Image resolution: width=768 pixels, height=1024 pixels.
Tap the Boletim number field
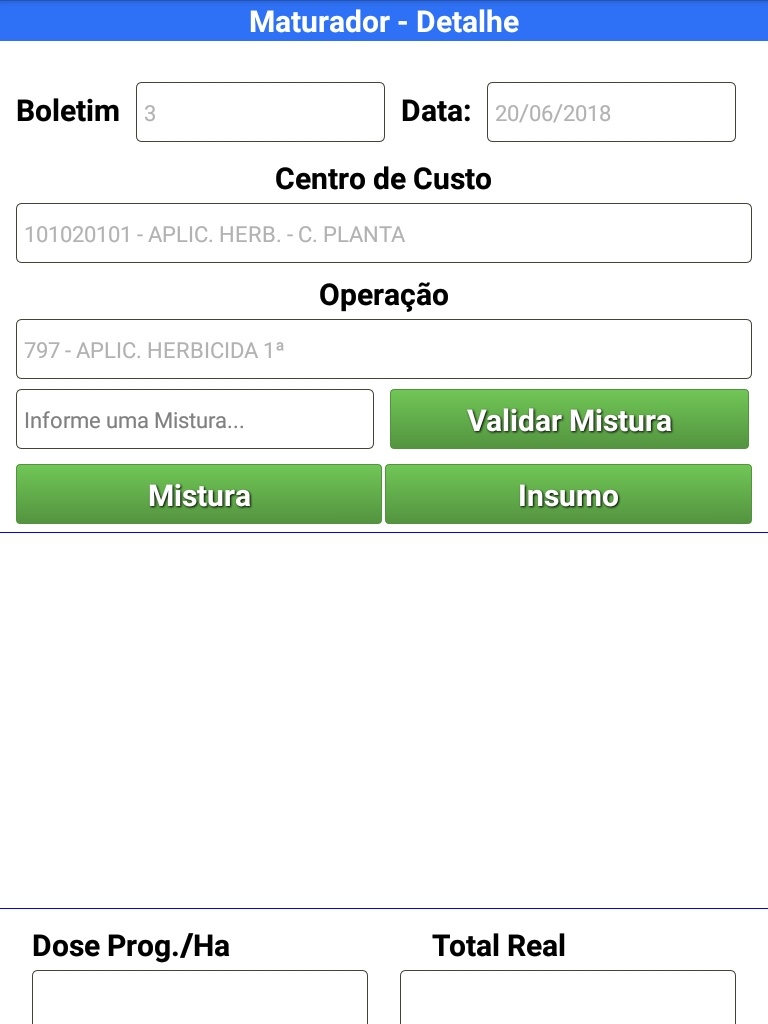click(x=260, y=112)
